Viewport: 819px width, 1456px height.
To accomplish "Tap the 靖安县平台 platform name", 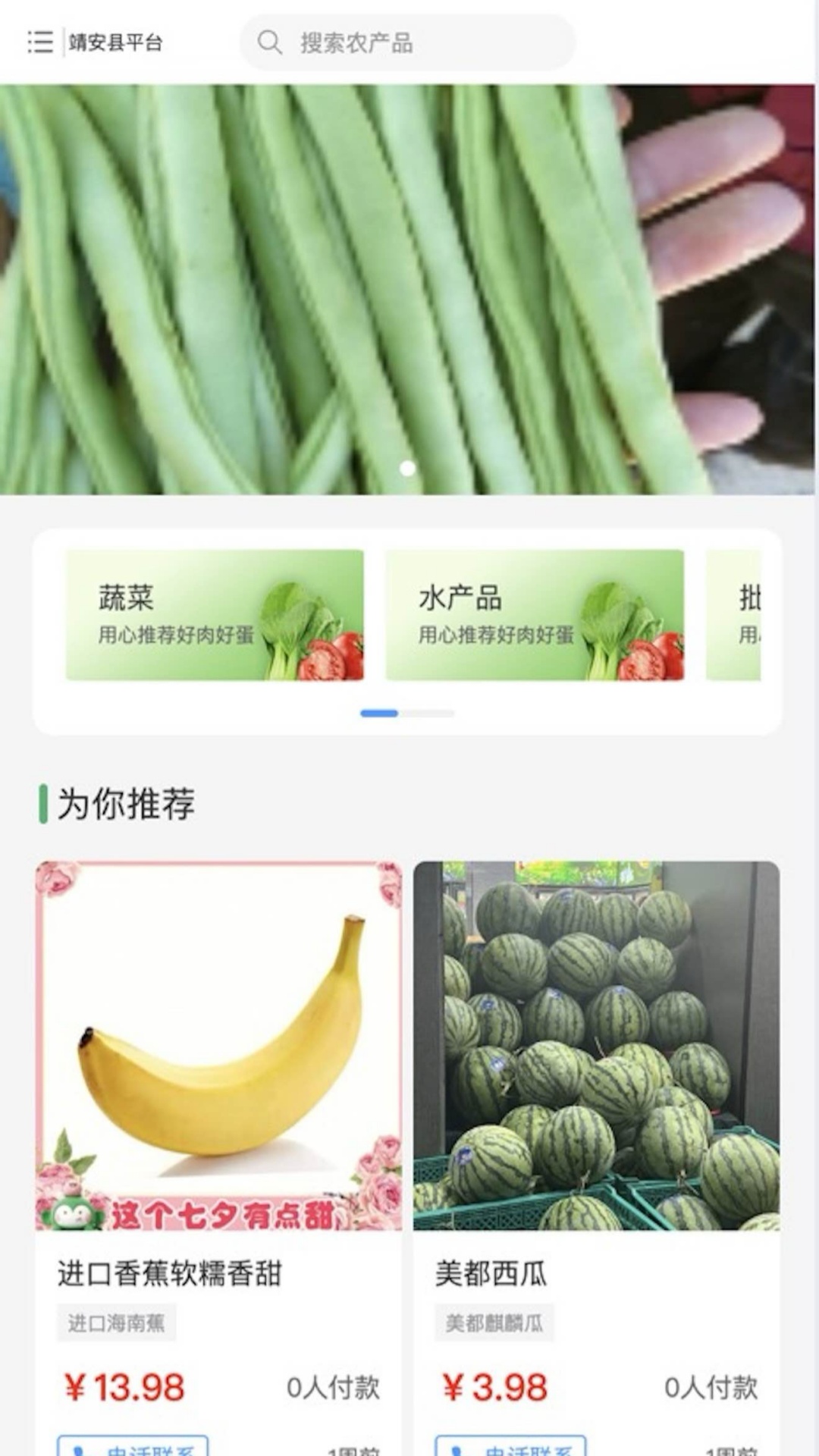I will [114, 43].
